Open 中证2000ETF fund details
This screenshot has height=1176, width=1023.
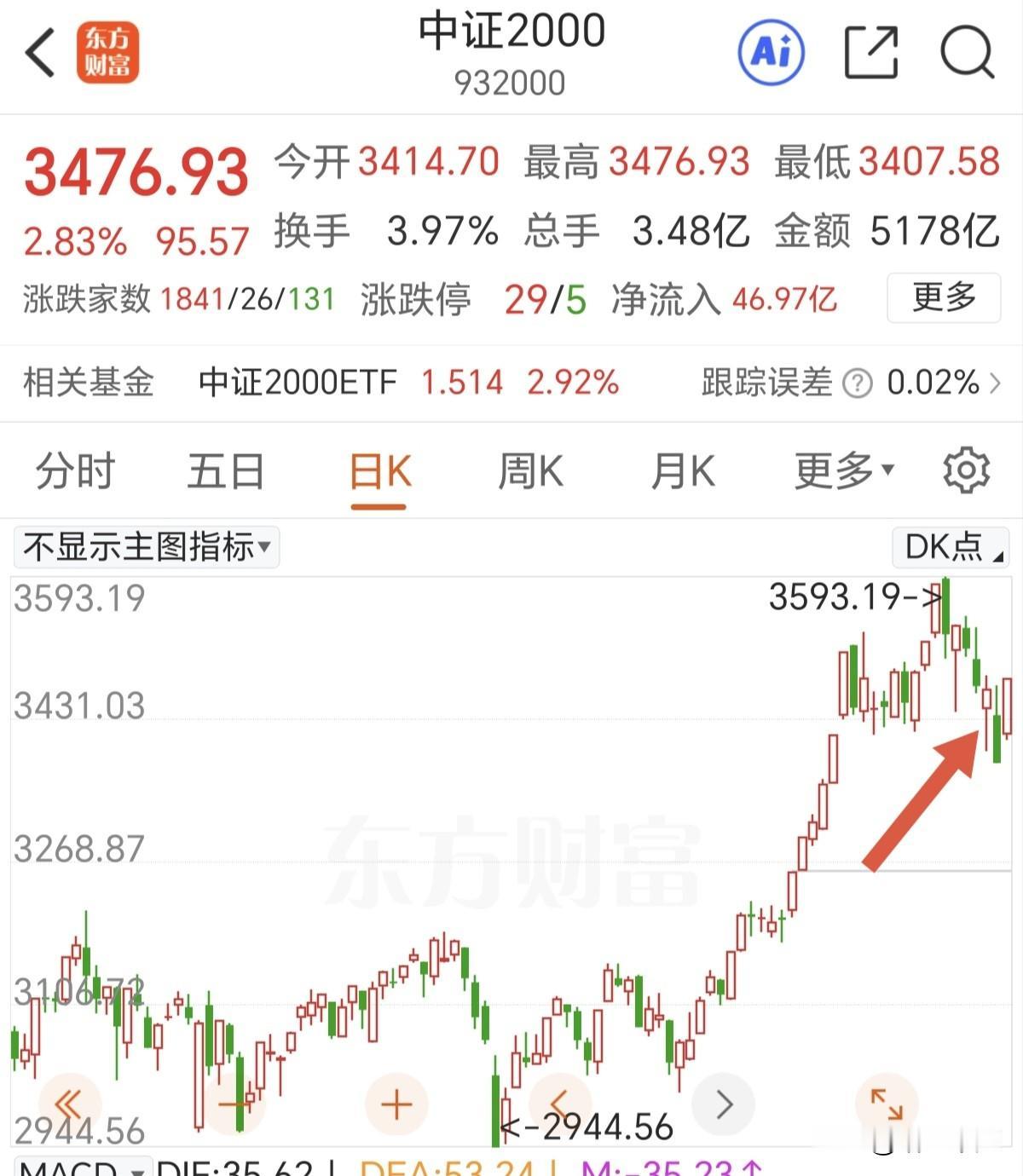coord(296,382)
